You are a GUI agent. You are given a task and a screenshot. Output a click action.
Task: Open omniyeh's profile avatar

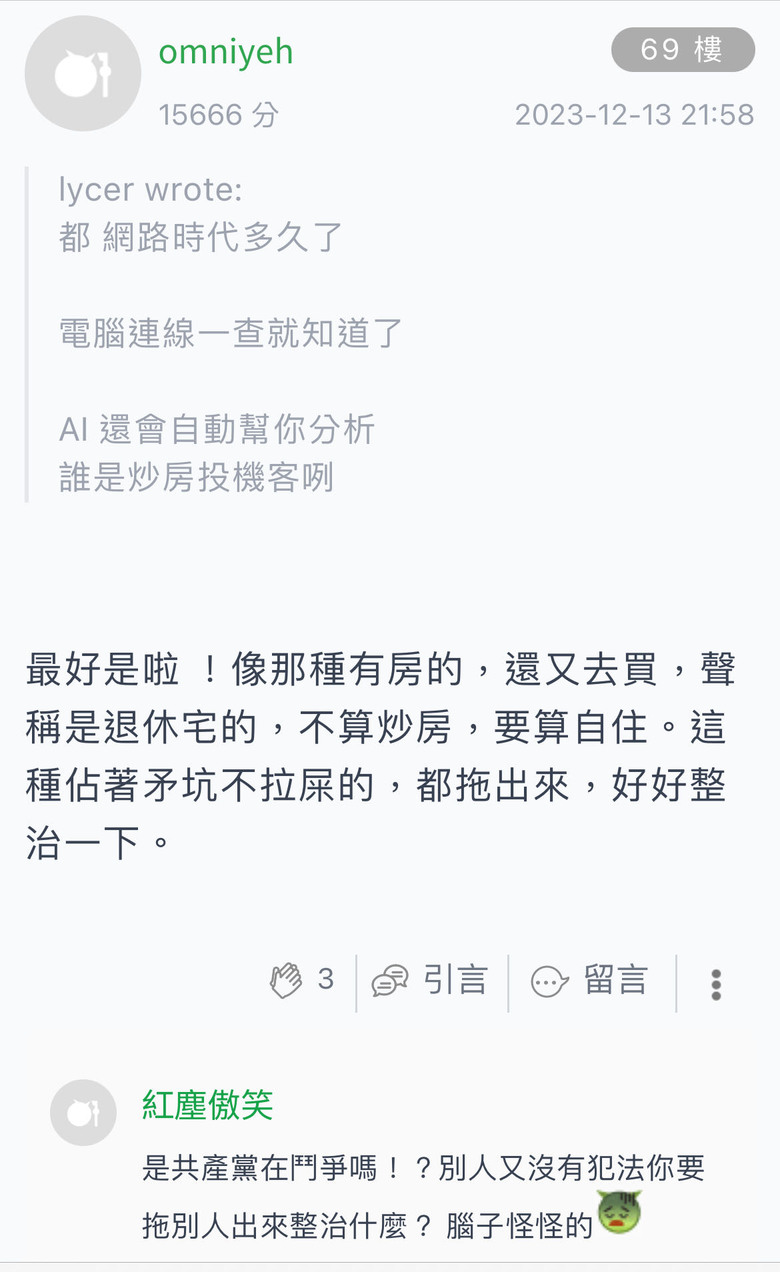click(82, 74)
